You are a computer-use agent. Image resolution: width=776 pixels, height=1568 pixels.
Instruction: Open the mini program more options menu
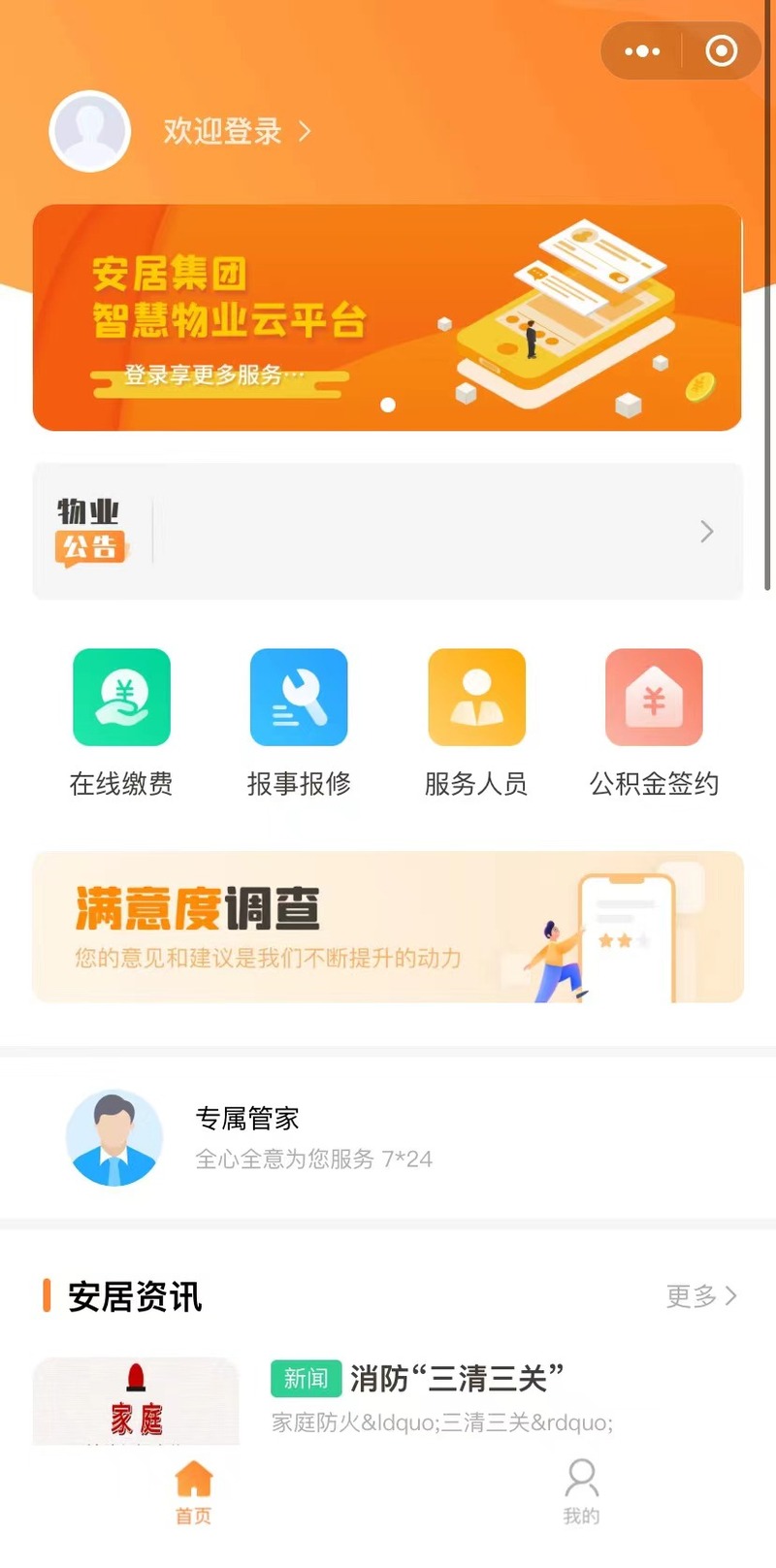(642, 50)
